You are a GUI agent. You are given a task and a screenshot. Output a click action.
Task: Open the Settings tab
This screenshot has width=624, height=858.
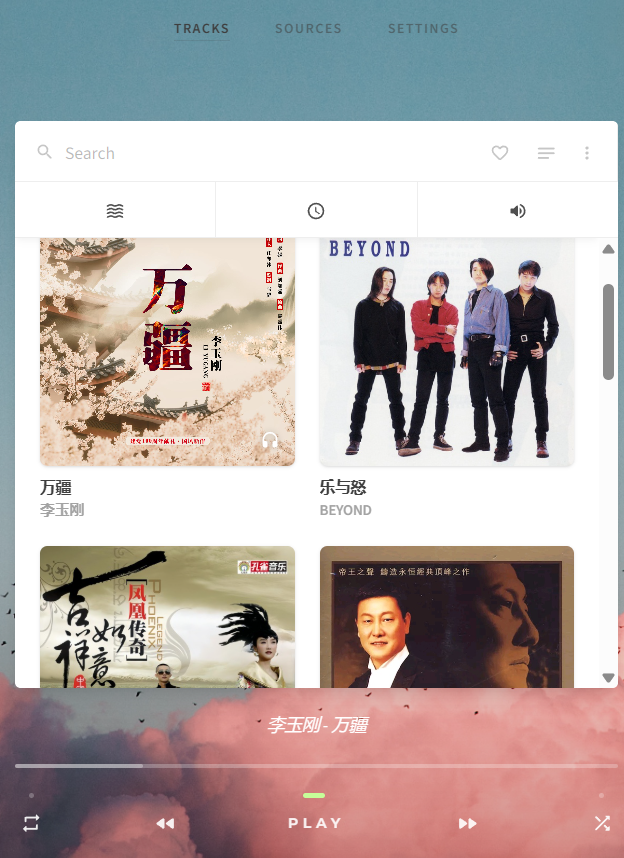point(423,29)
